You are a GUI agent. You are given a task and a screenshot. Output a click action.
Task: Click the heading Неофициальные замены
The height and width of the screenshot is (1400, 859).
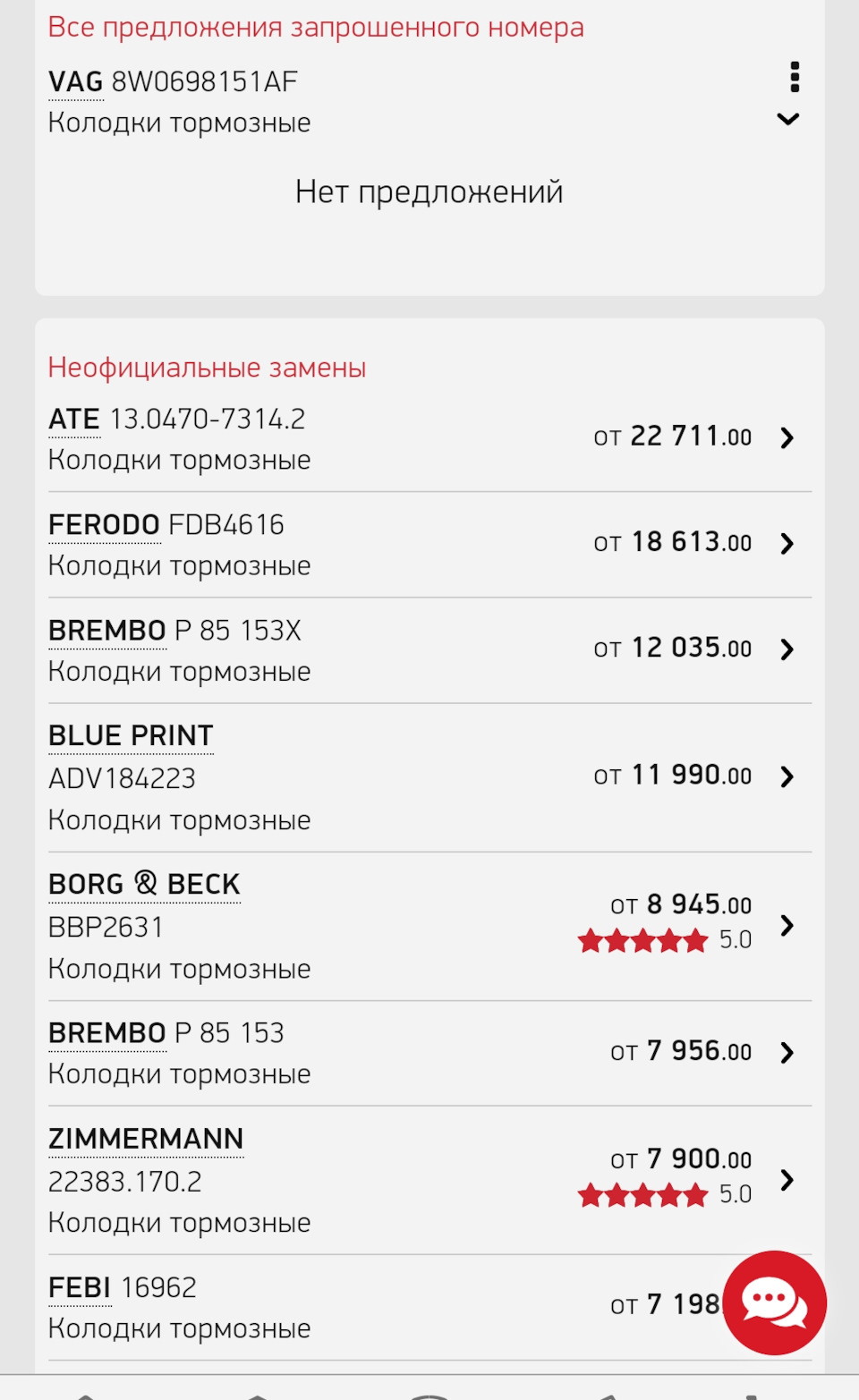208,367
